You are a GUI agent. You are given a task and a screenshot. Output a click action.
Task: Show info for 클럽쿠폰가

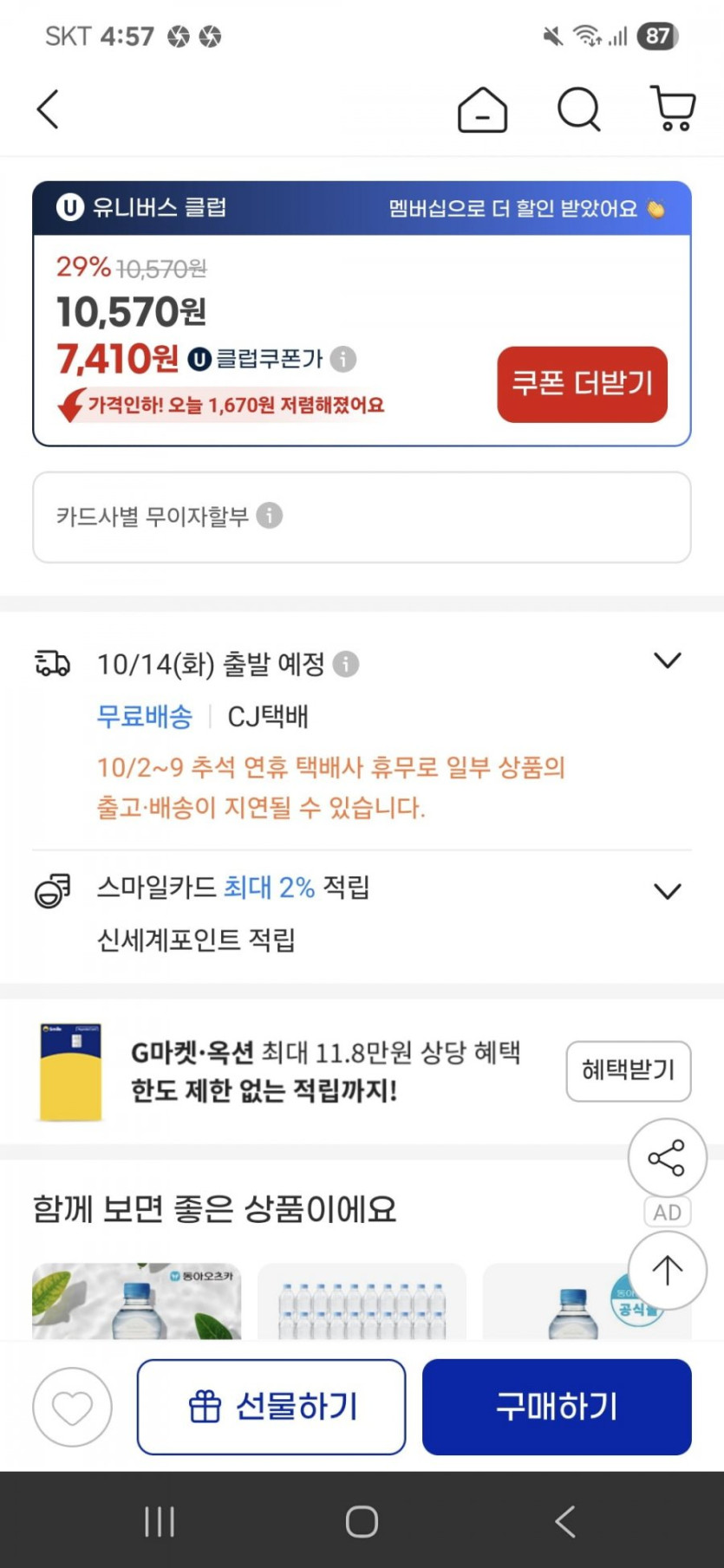tap(343, 359)
